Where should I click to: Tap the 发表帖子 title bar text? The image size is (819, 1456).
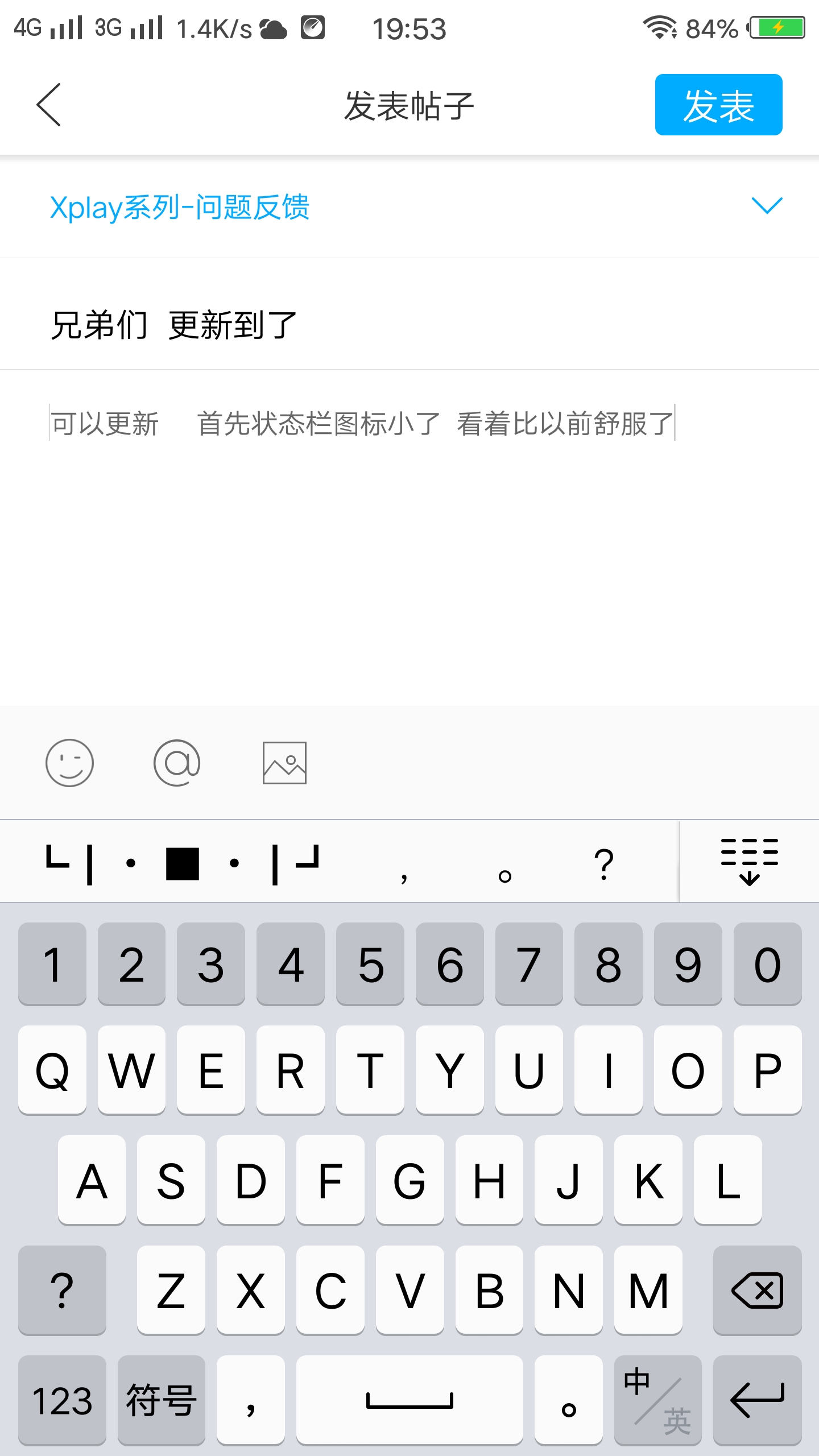(x=409, y=104)
